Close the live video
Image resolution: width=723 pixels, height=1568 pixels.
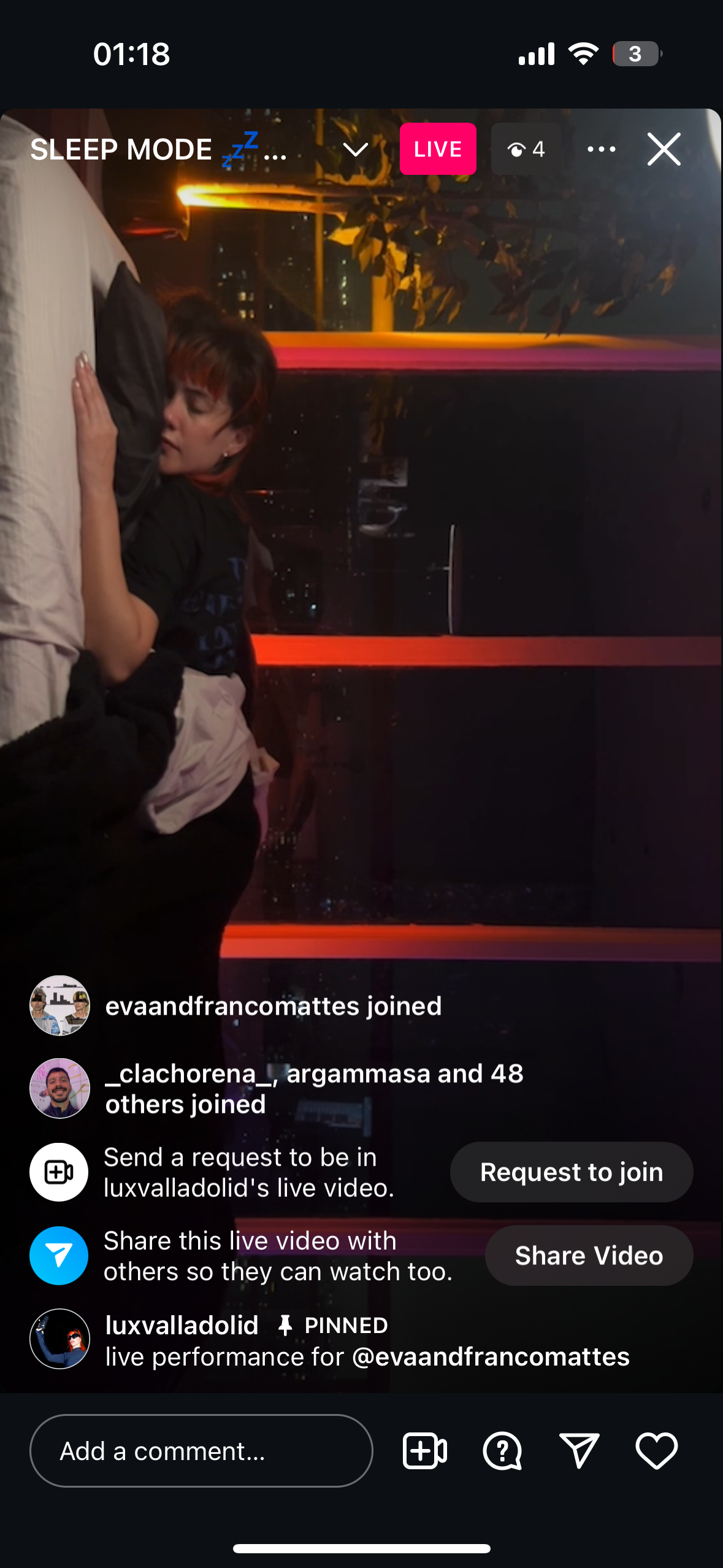pyautogui.click(x=664, y=149)
